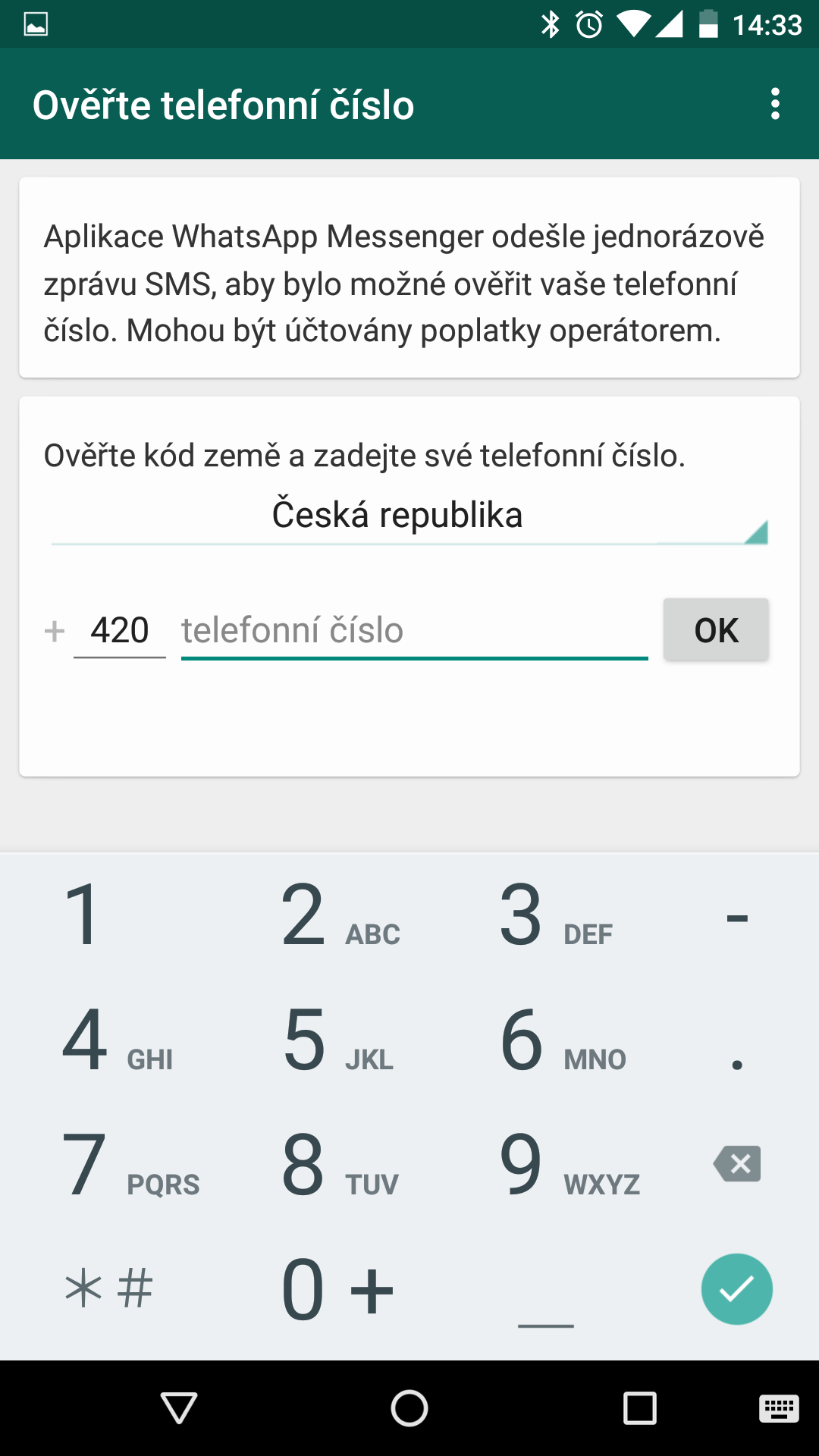Go back with the navigation bar back button
Image resolution: width=819 pixels, height=1456 pixels.
coord(179,1408)
